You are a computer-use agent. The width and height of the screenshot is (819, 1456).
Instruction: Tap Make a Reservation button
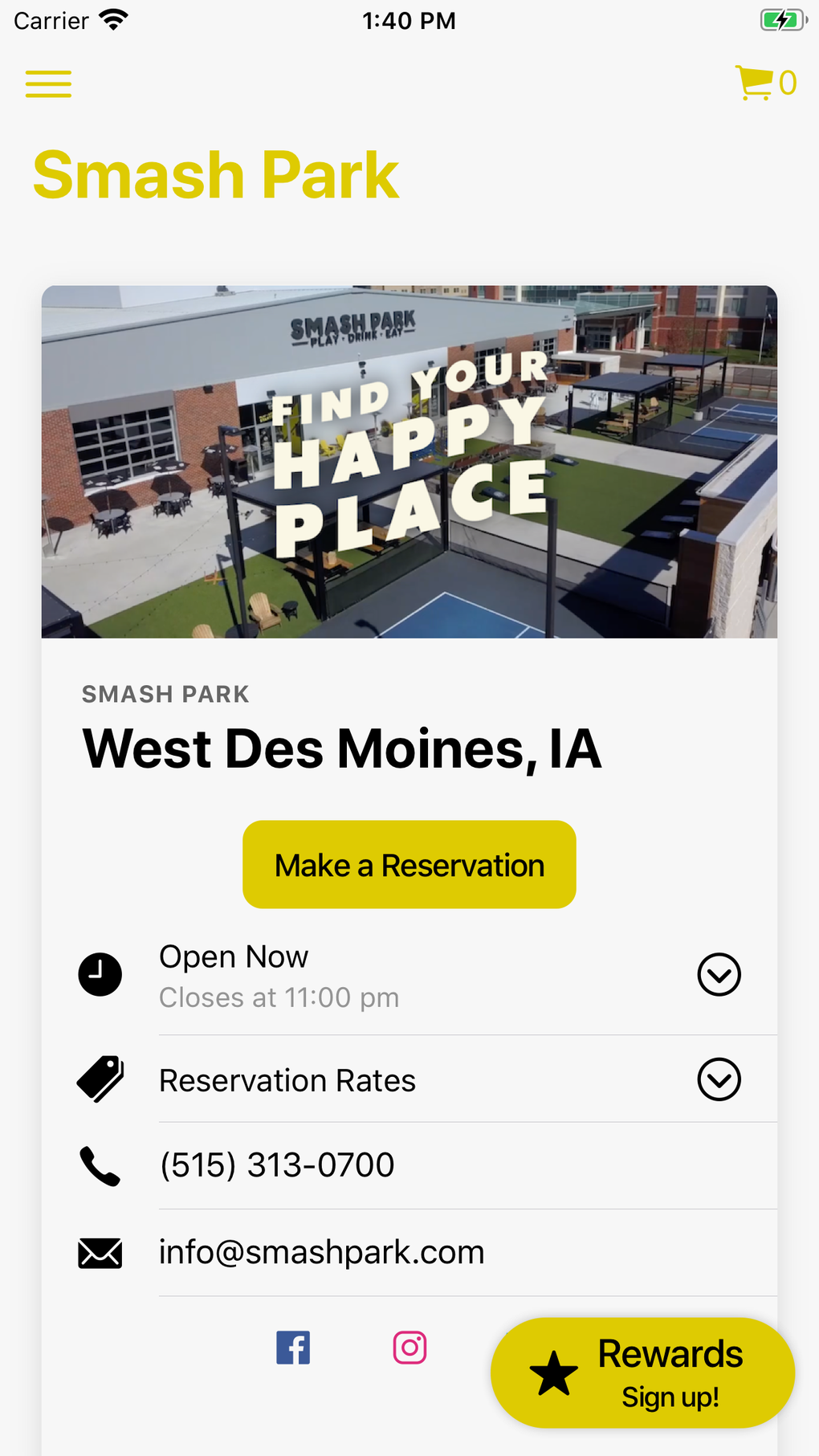point(409,865)
